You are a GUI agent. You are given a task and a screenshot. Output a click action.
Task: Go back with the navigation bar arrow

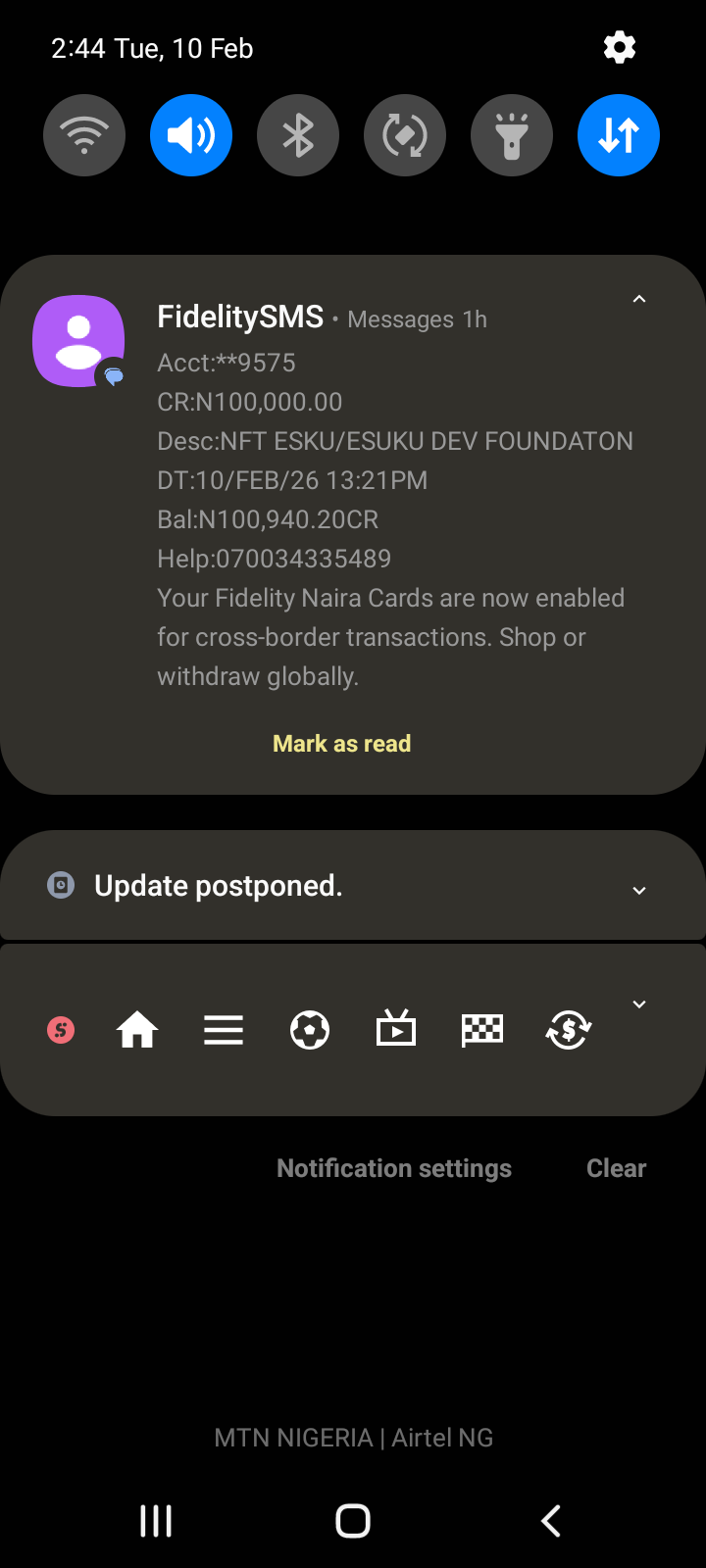pos(551,1521)
